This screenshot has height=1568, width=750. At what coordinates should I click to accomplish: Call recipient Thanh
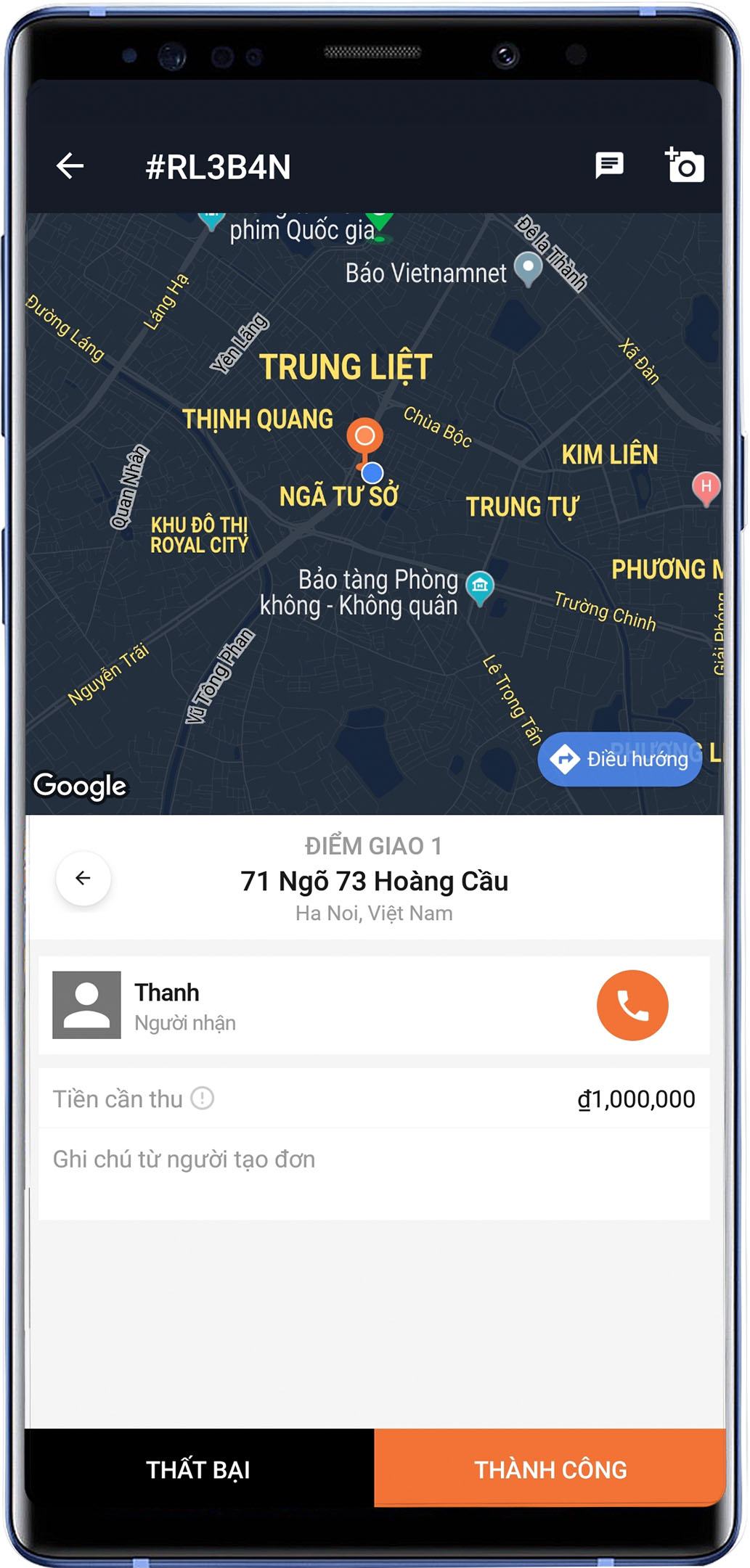coord(632,1005)
